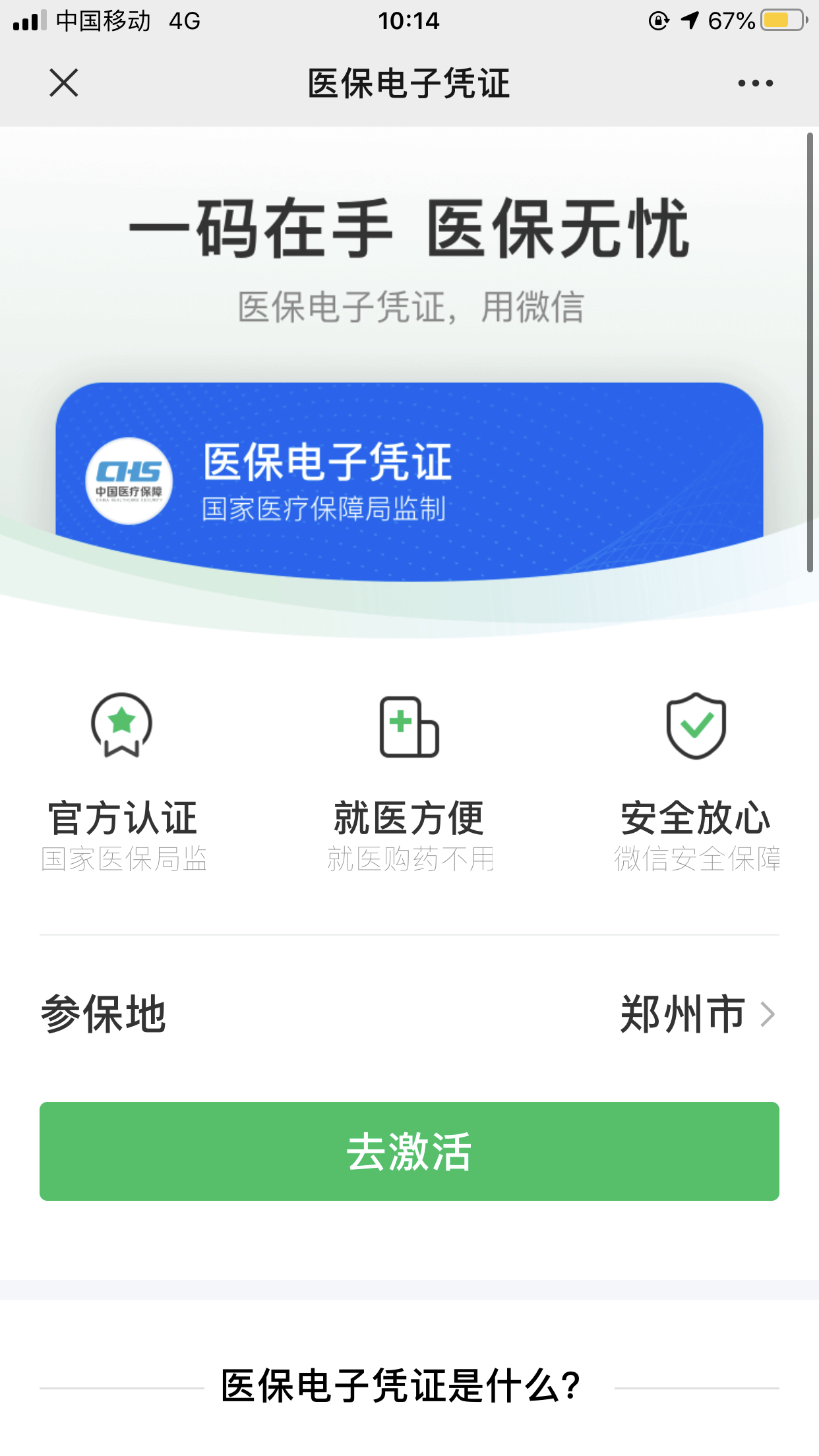
Task: Open the three-dot more options menu
Action: (755, 83)
